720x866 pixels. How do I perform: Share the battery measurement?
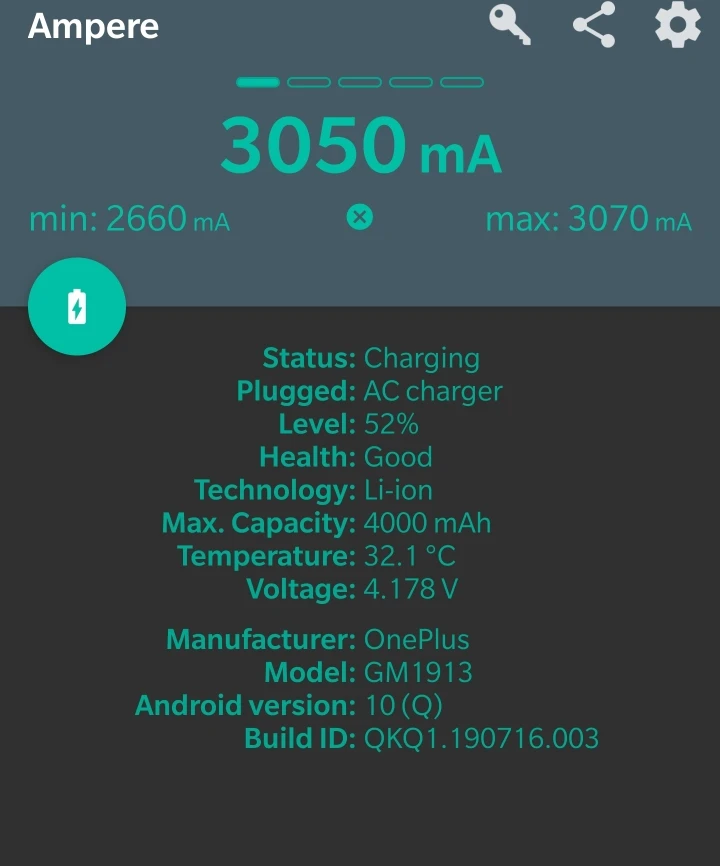[x=594, y=25]
